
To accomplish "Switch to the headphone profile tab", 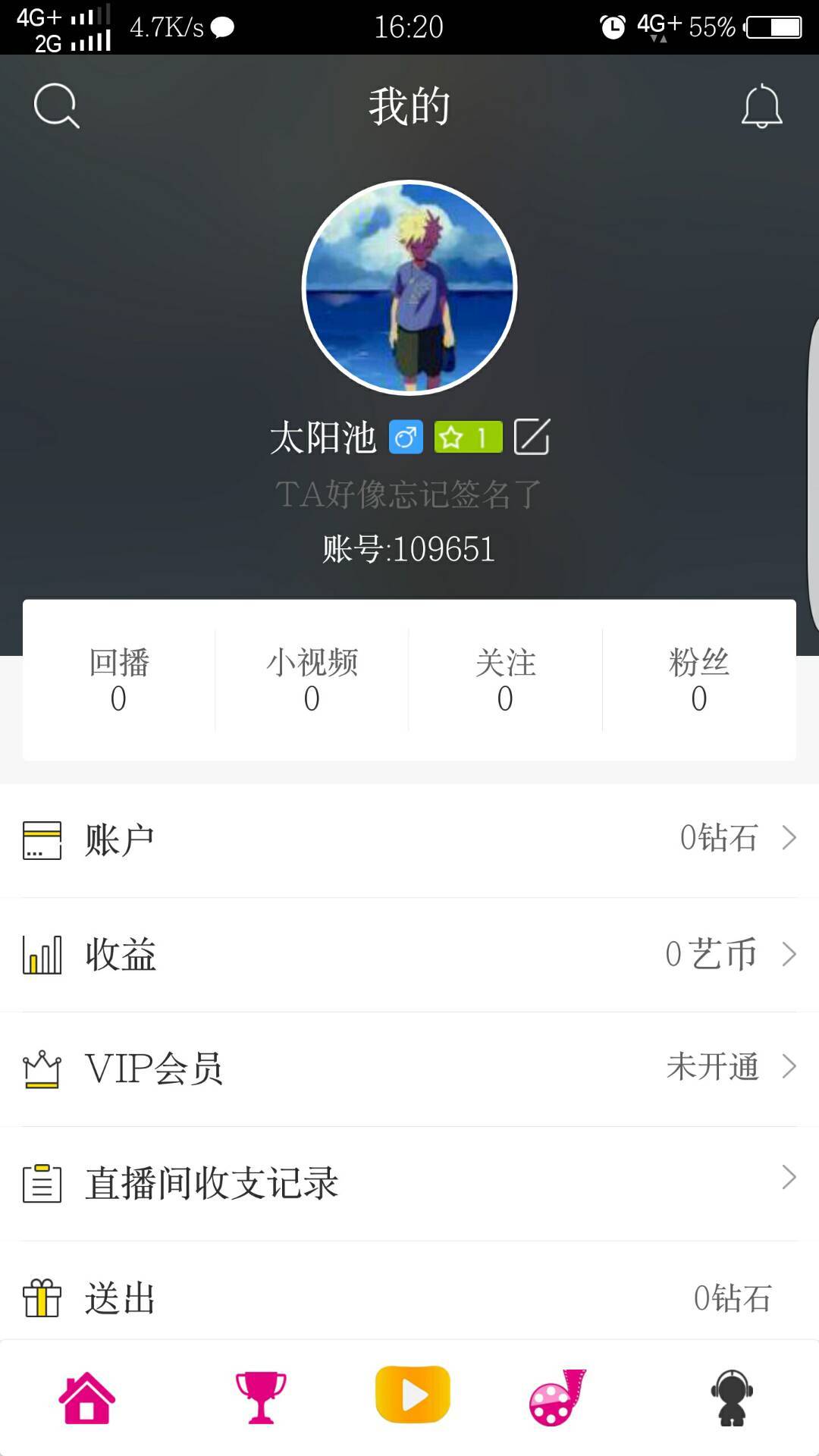I will pyautogui.click(x=731, y=1397).
